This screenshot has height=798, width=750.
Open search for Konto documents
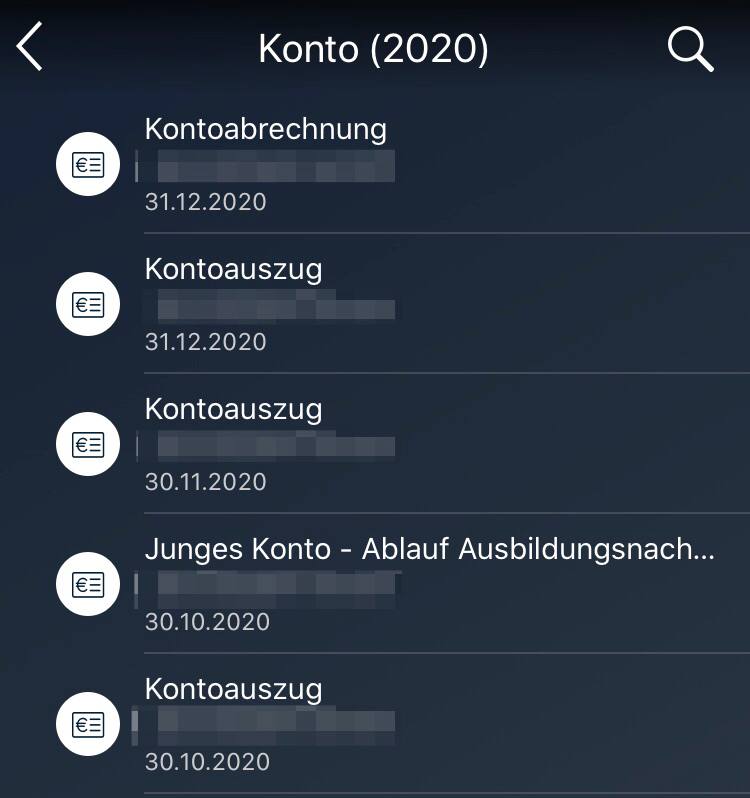(690, 49)
